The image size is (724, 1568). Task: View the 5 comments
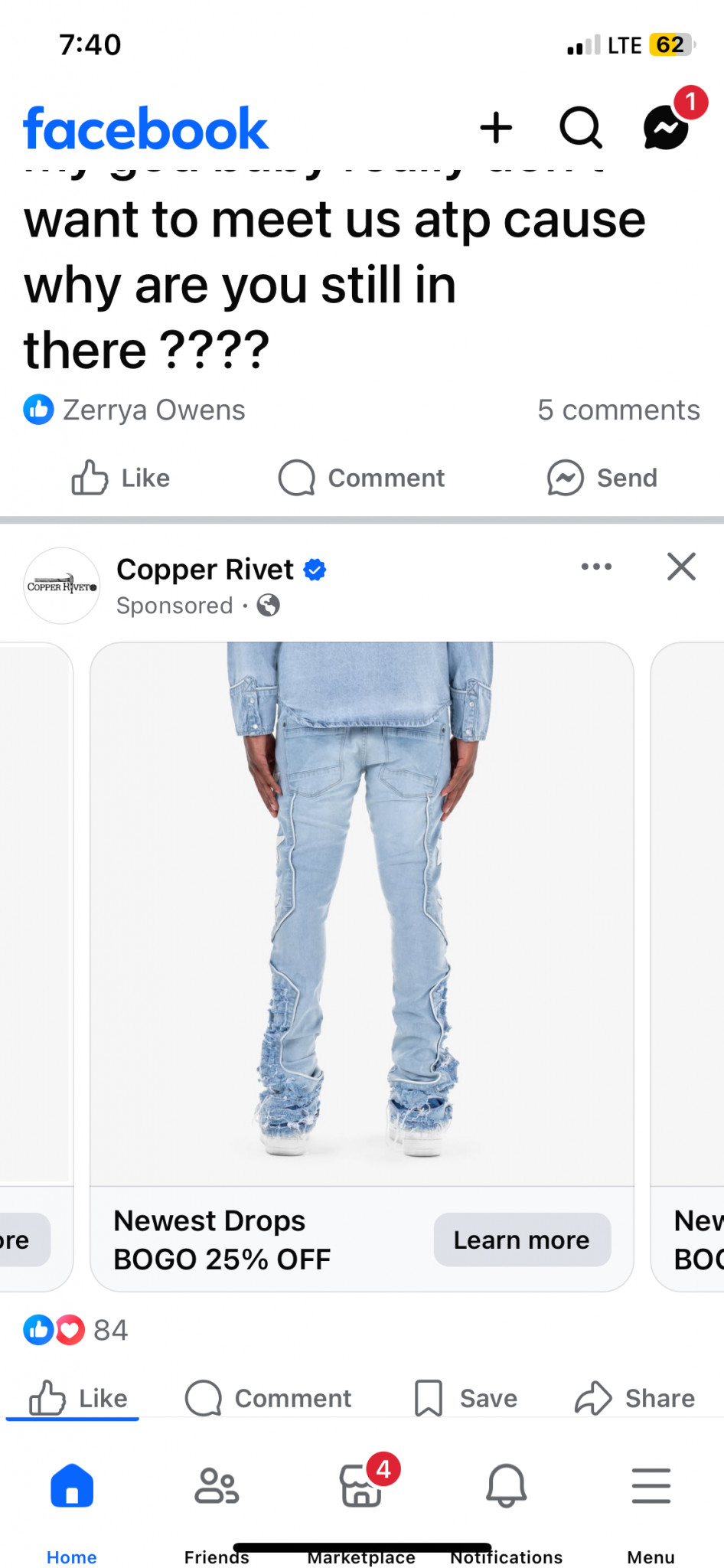click(x=618, y=410)
